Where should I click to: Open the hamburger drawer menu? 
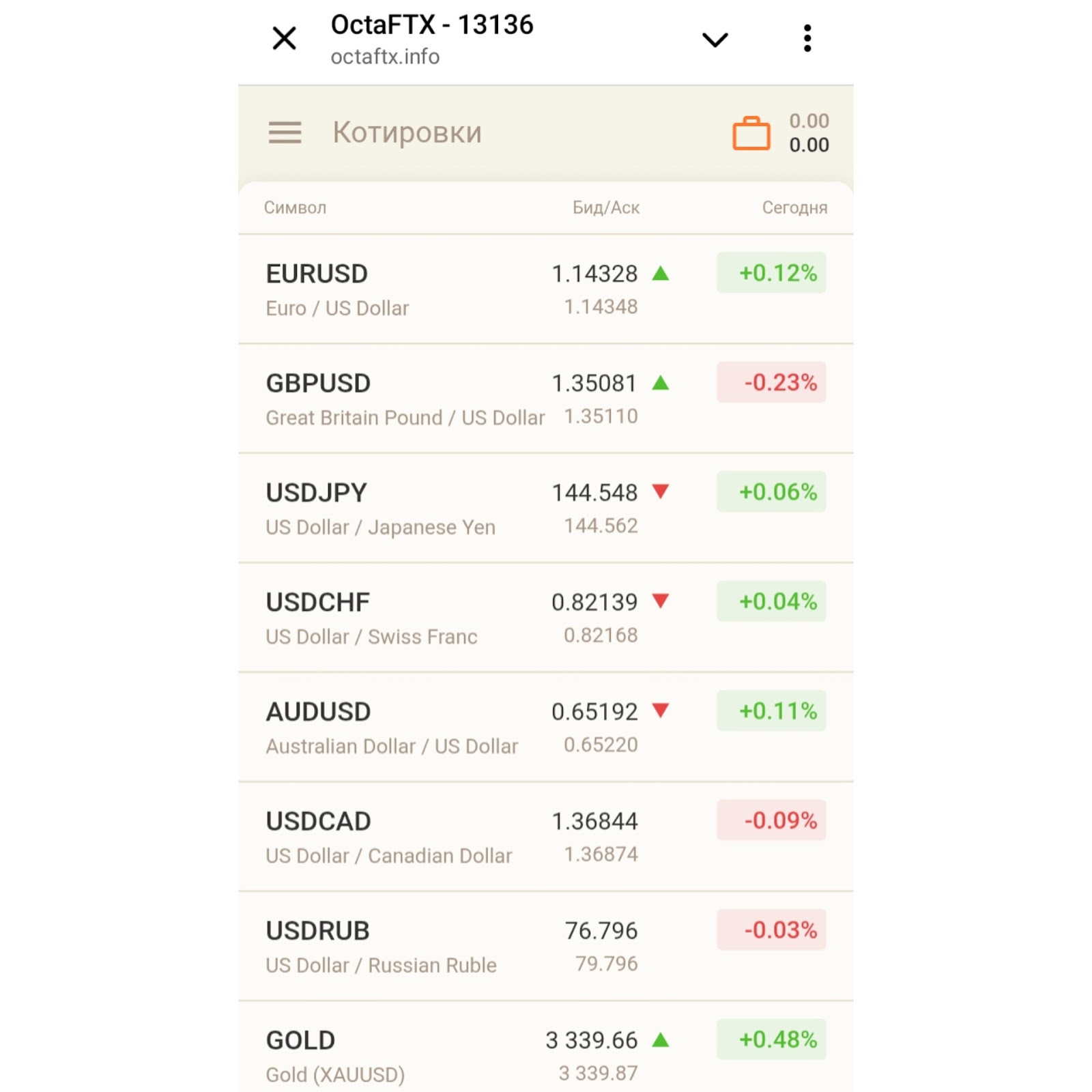pos(285,132)
